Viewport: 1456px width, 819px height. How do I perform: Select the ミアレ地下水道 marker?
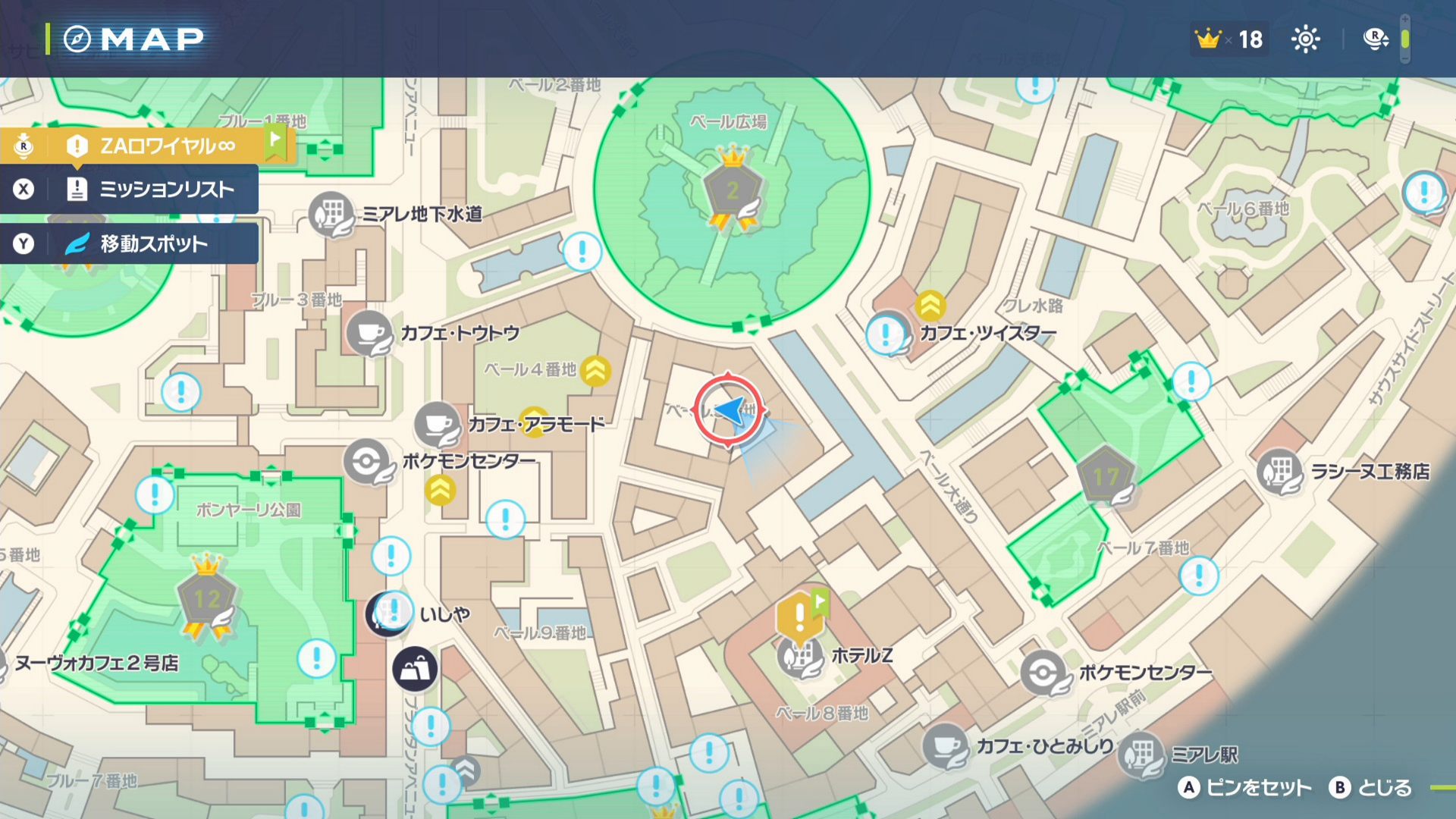pos(331,215)
